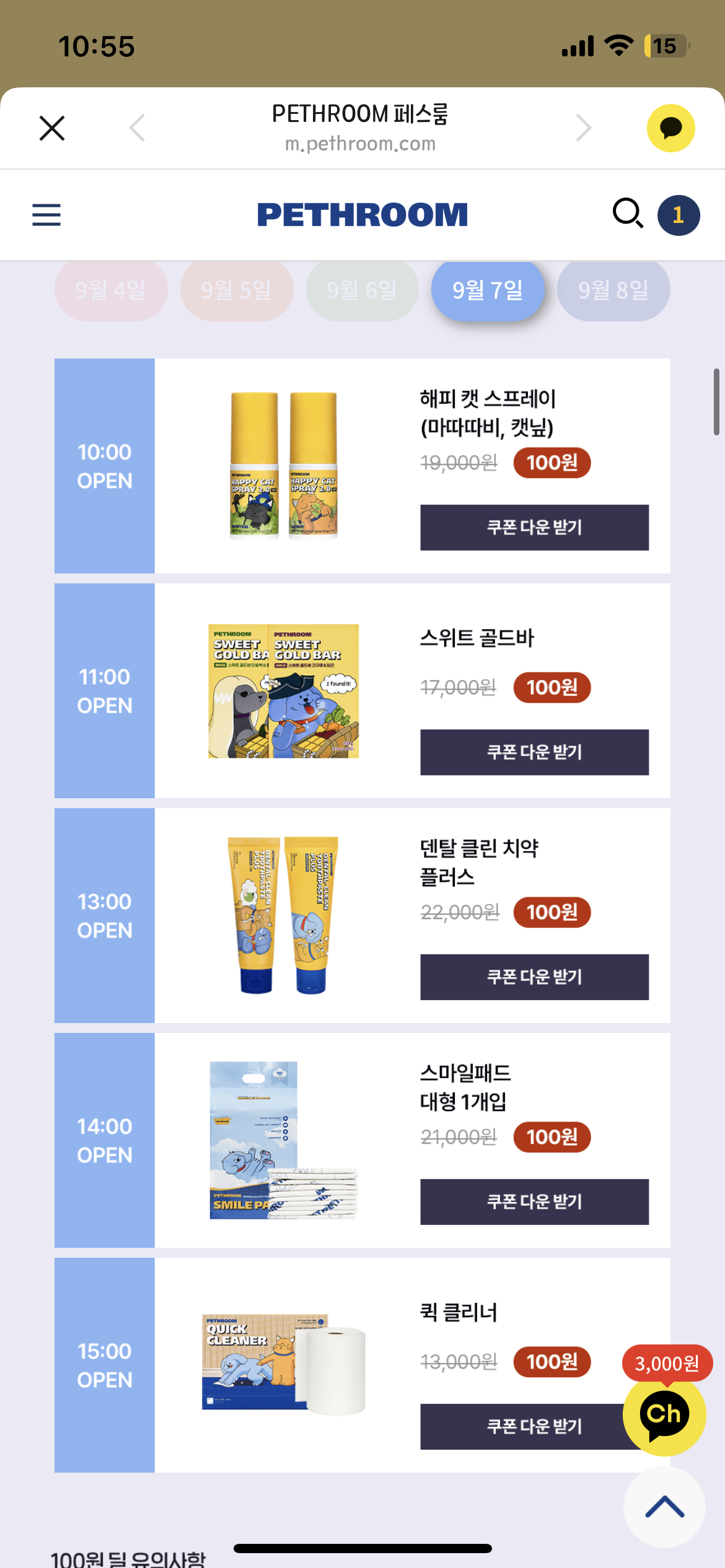Go back to the previous web page
The height and width of the screenshot is (1568, 725).
click(137, 128)
